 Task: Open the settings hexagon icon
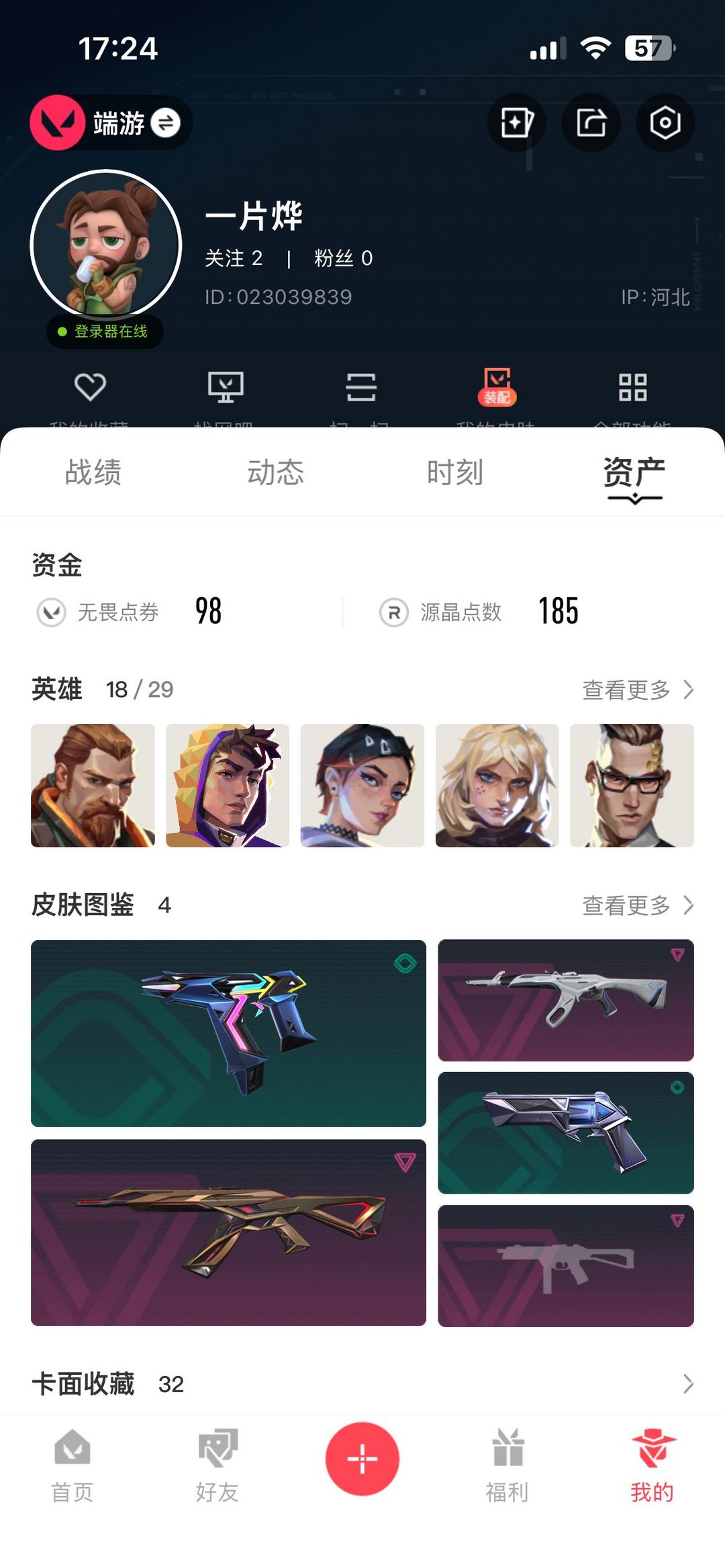pyautogui.click(x=665, y=122)
